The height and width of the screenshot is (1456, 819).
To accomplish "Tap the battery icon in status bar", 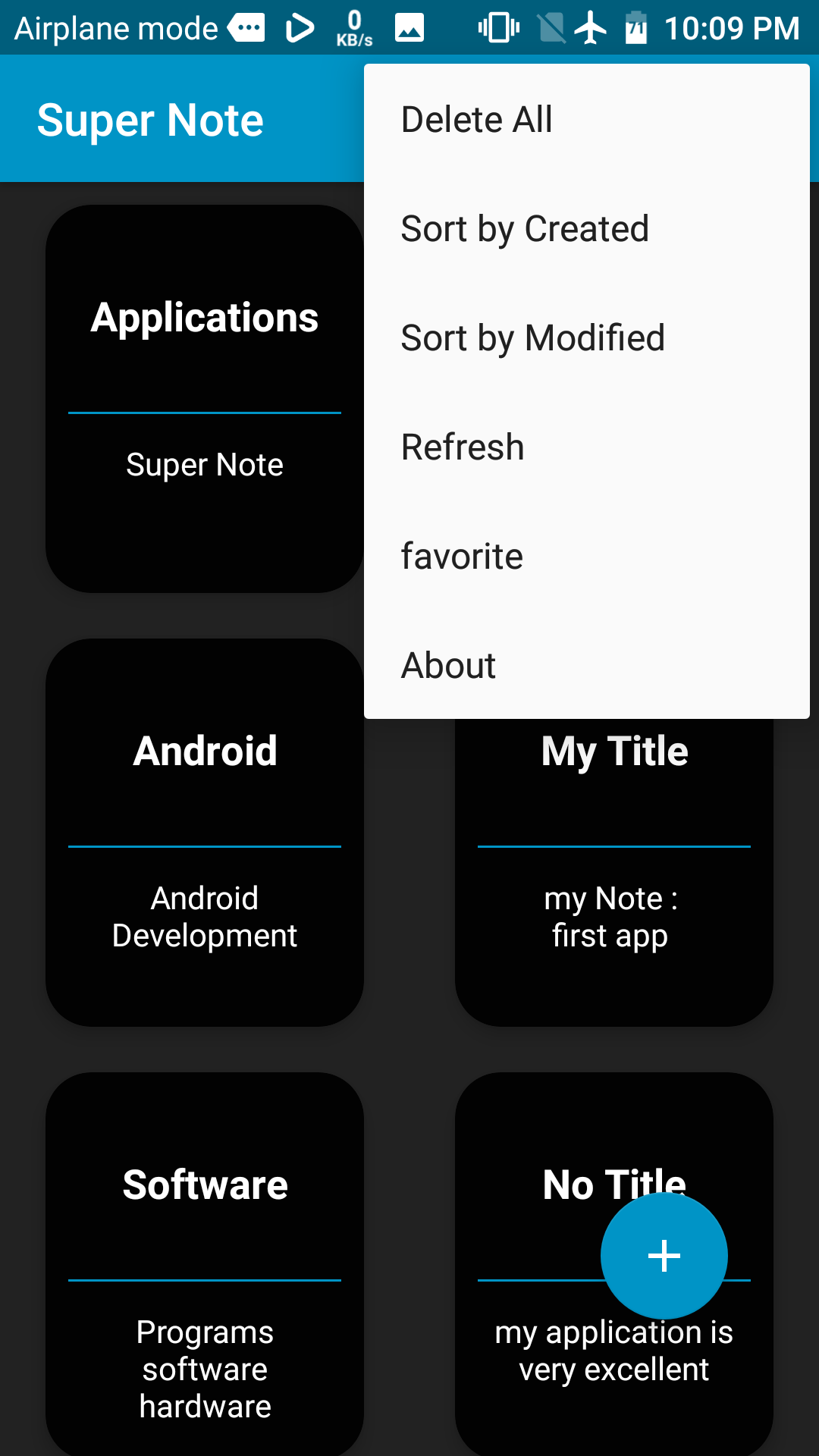I will click(x=638, y=27).
